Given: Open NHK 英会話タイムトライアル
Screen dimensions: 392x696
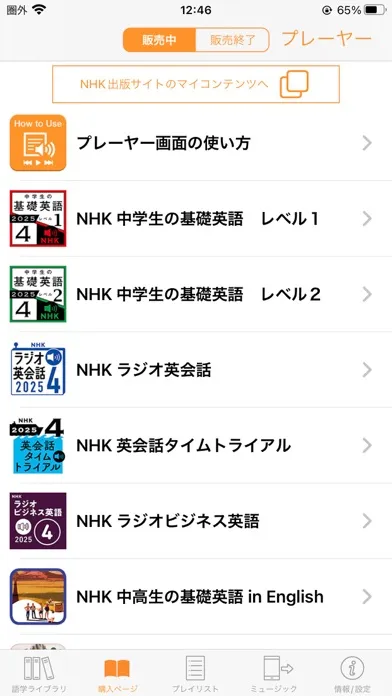Looking at the screenshot, I should pyautogui.click(x=196, y=445).
